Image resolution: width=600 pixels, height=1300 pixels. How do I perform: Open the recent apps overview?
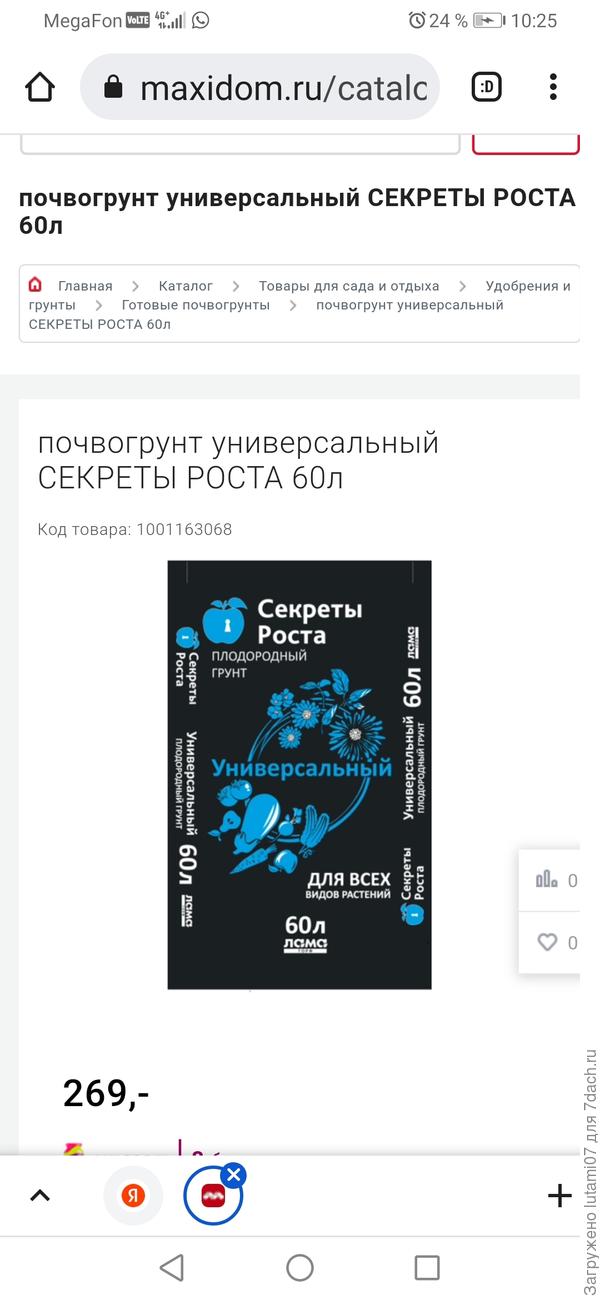pos(427,1268)
